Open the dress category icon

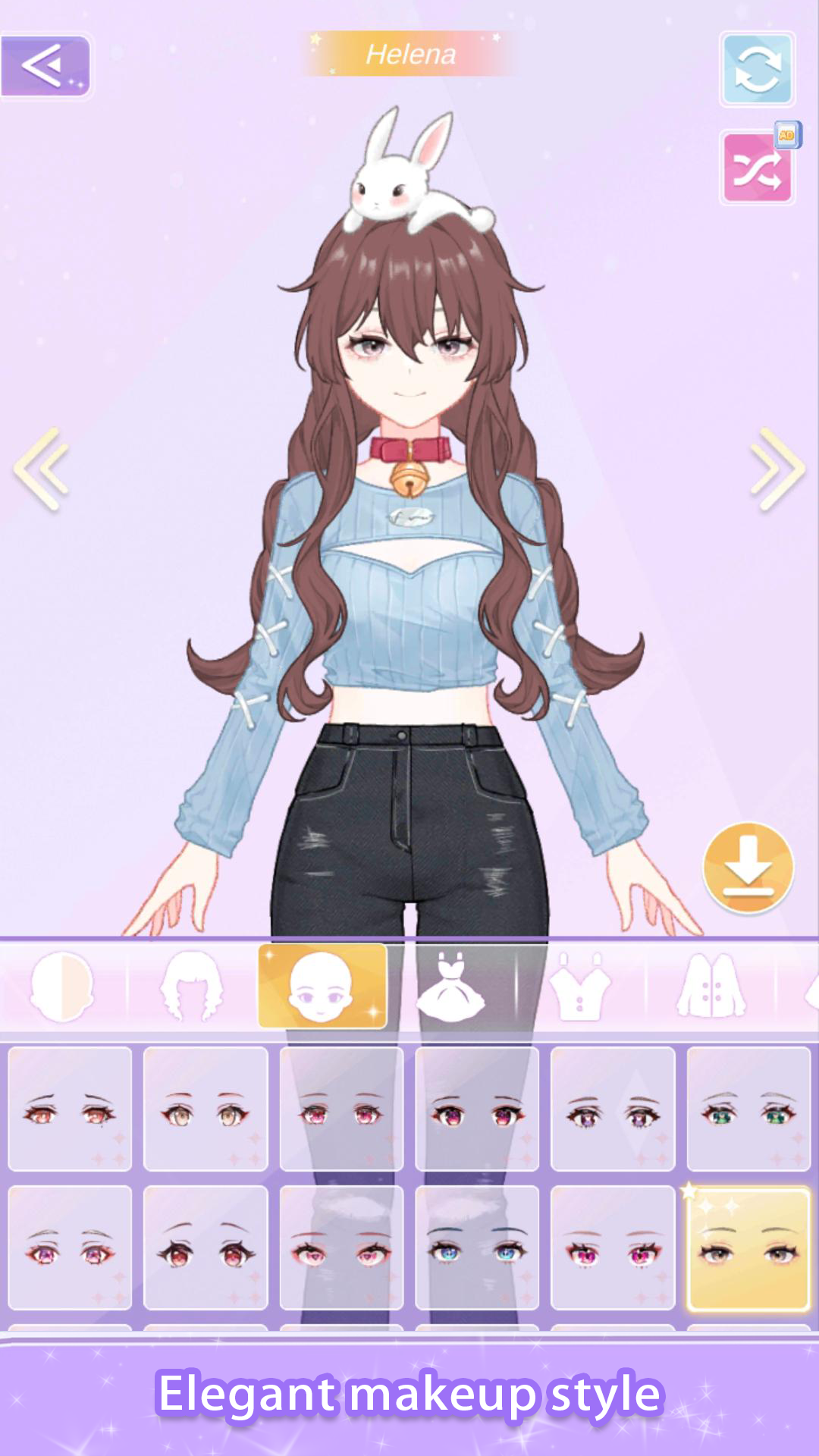[453, 986]
